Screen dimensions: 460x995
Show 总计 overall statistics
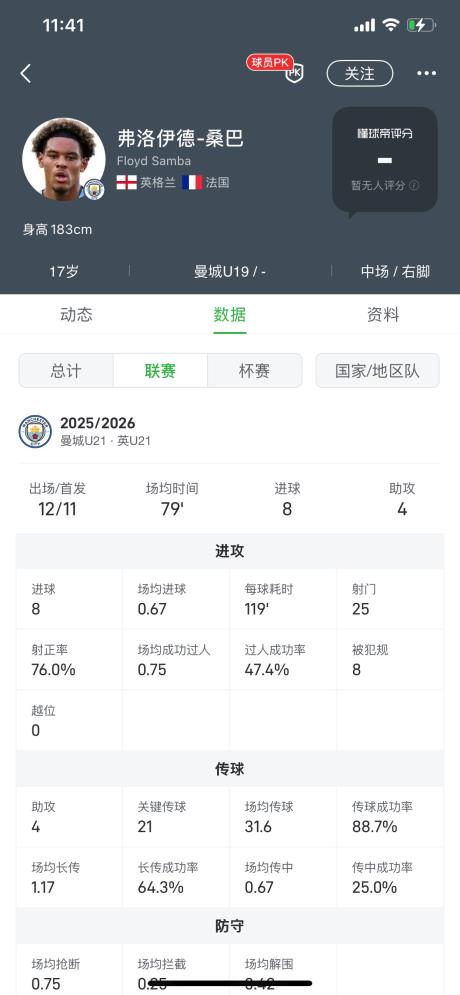(66, 371)
